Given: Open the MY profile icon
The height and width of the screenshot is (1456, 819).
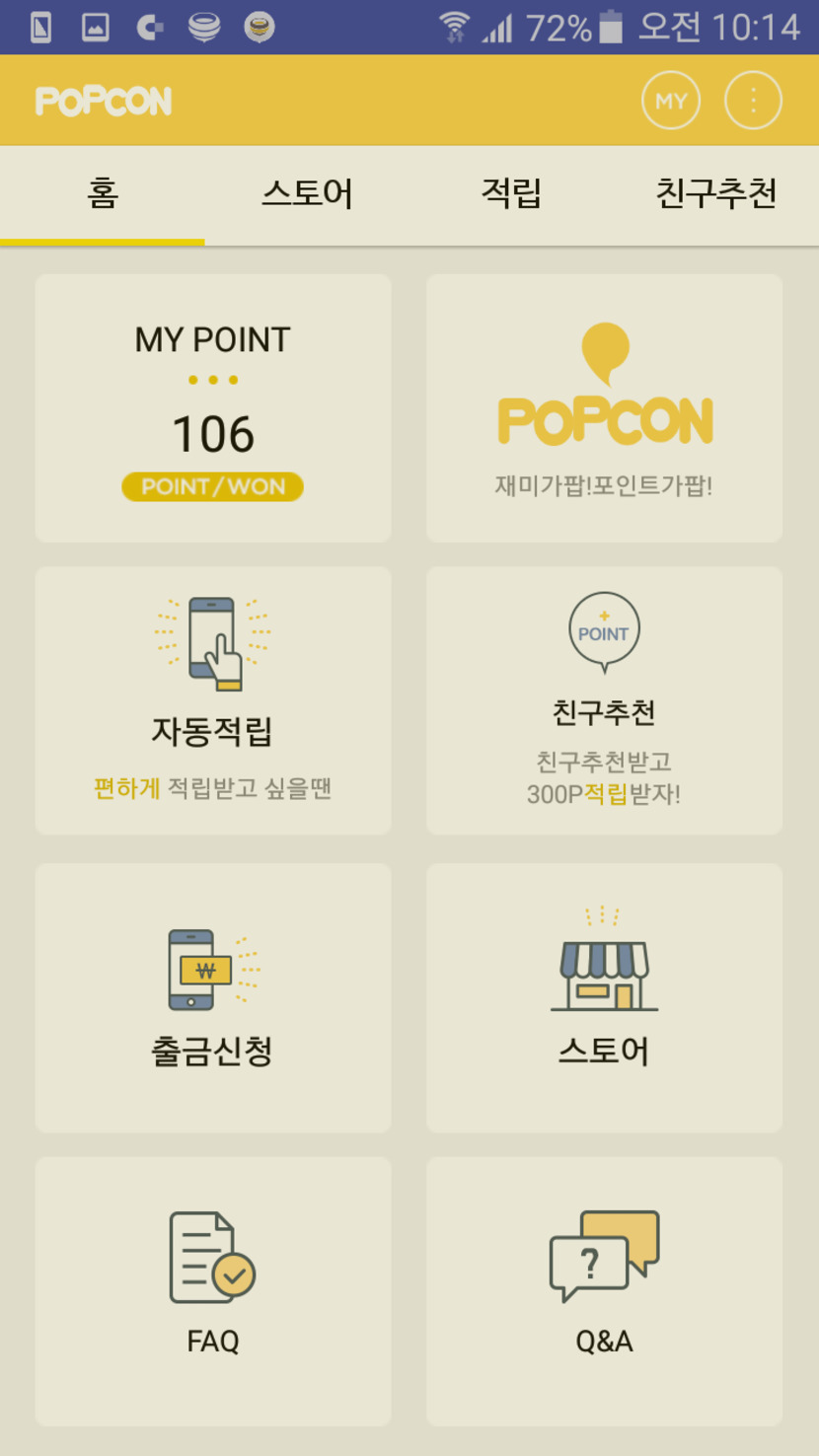Looking at the screenshot, I should tap(671, 101).
